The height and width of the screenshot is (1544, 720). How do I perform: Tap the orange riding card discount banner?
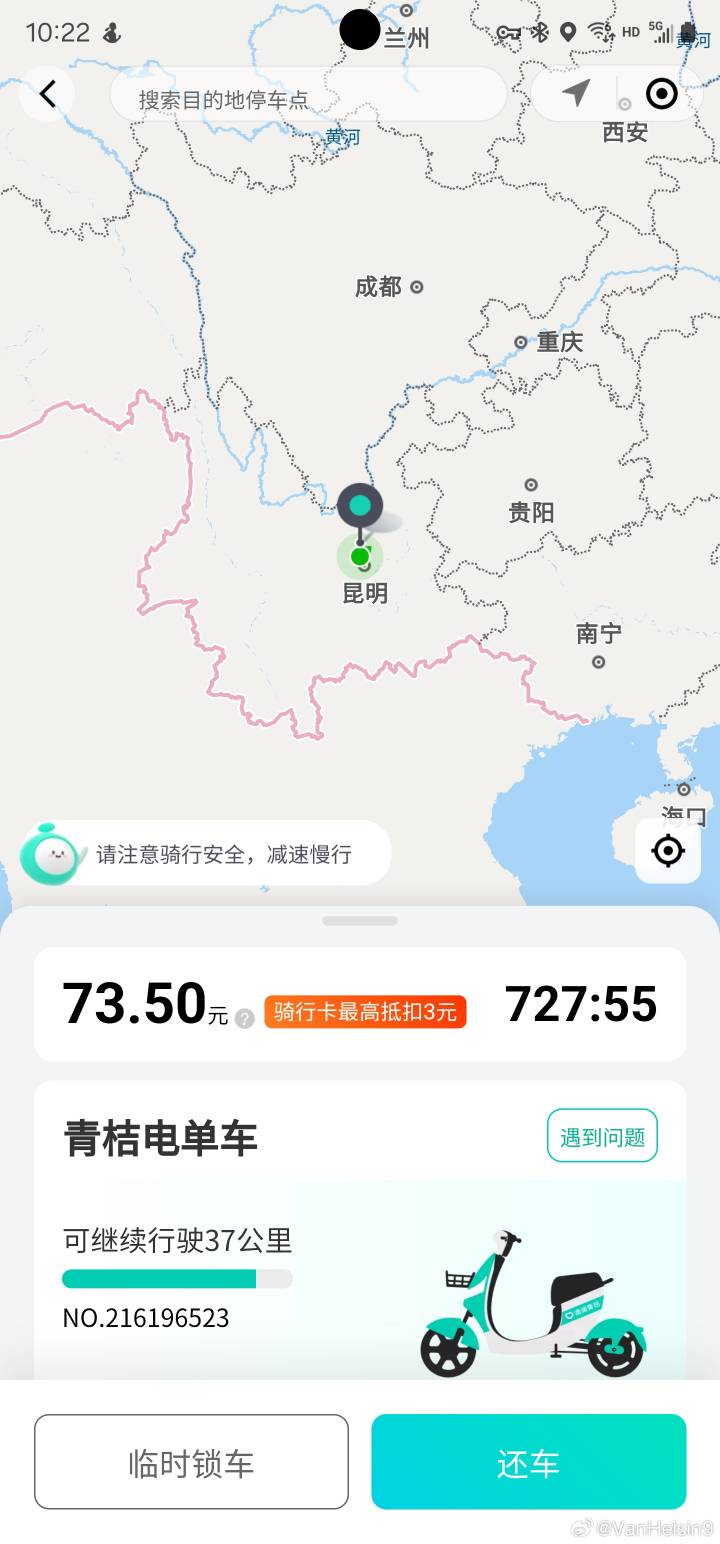pos(365,1011)
